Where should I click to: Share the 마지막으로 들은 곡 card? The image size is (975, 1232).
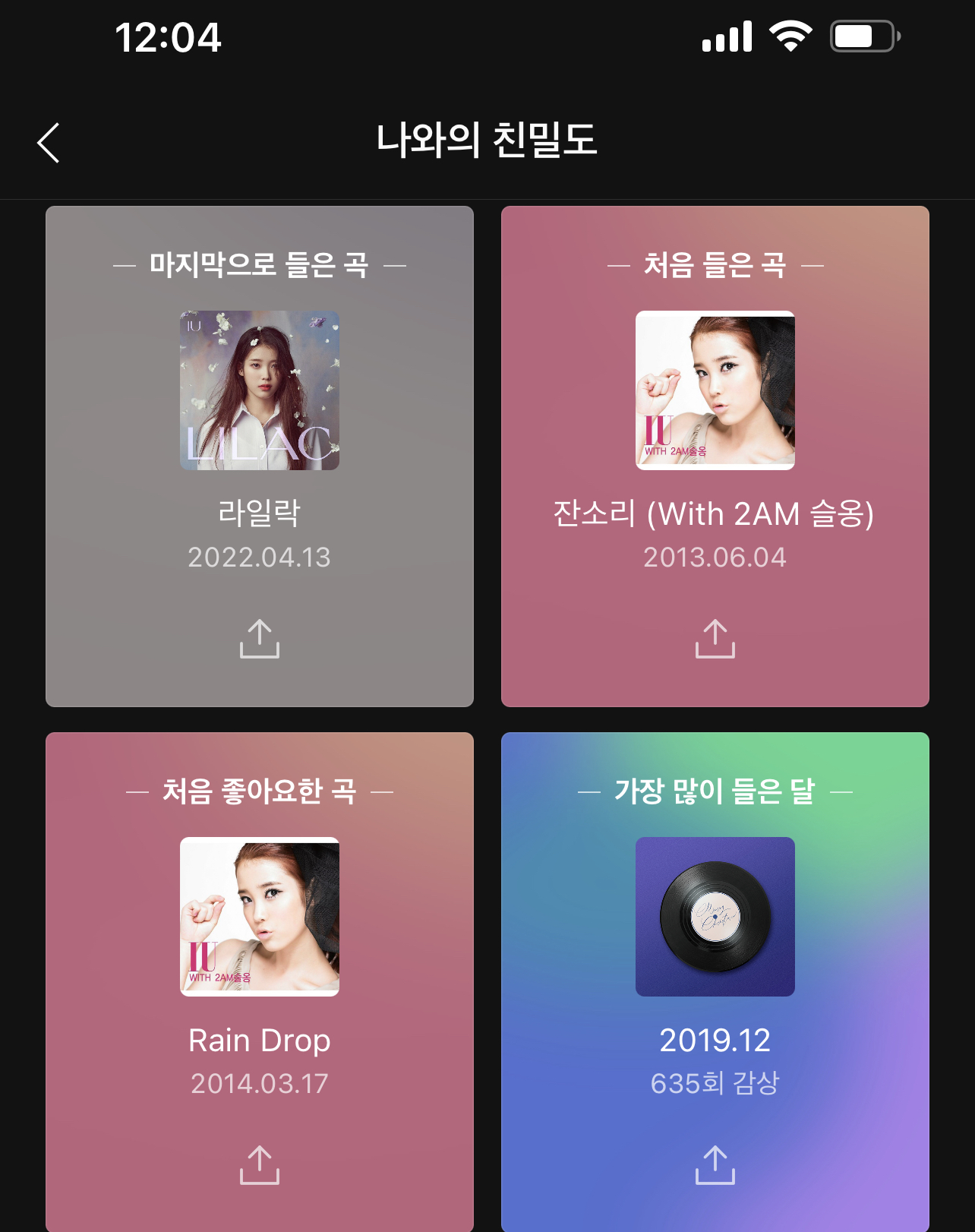point(260,639)
